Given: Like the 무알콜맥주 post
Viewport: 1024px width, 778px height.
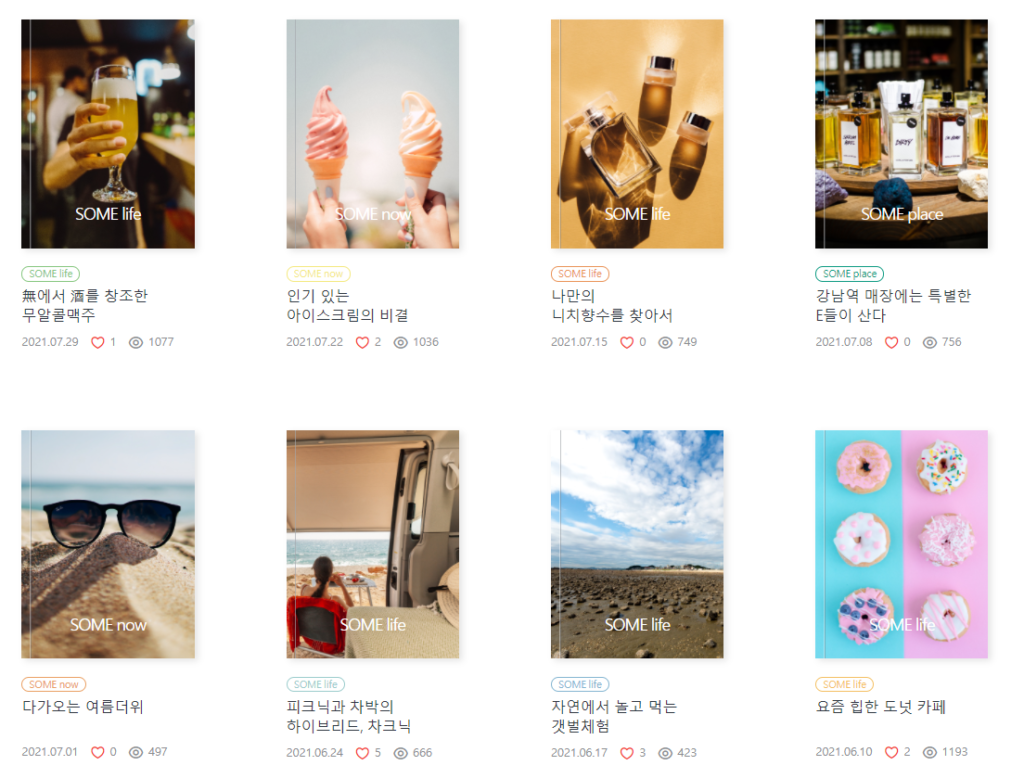Looking at the screenshot, I should 98,342.
